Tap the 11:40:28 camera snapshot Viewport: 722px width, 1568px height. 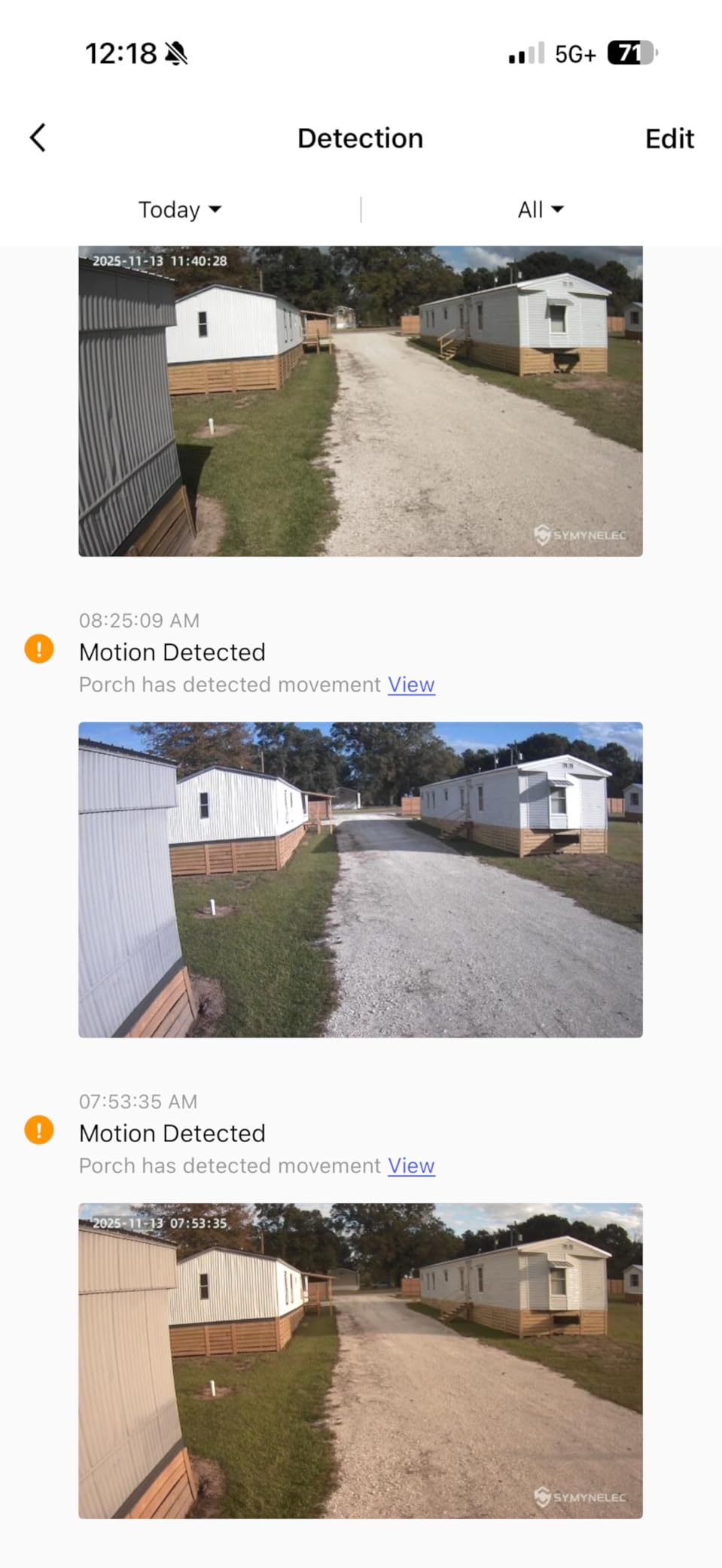coord(360,401)
